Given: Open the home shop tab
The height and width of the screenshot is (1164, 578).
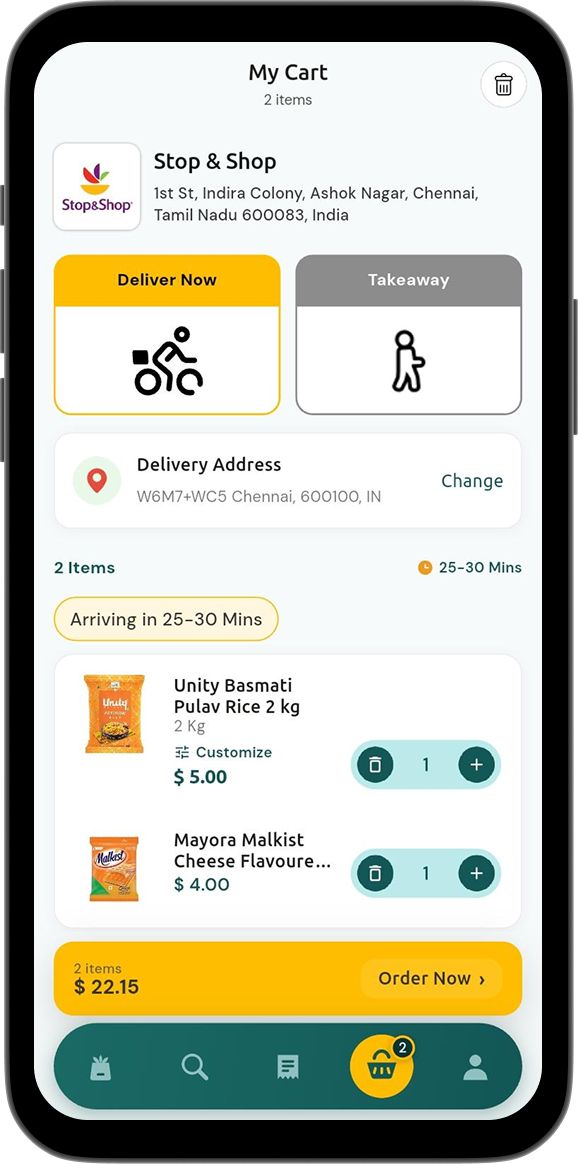Looking at the screenshot, I should pyautogui.click(x=101, y=1068).
